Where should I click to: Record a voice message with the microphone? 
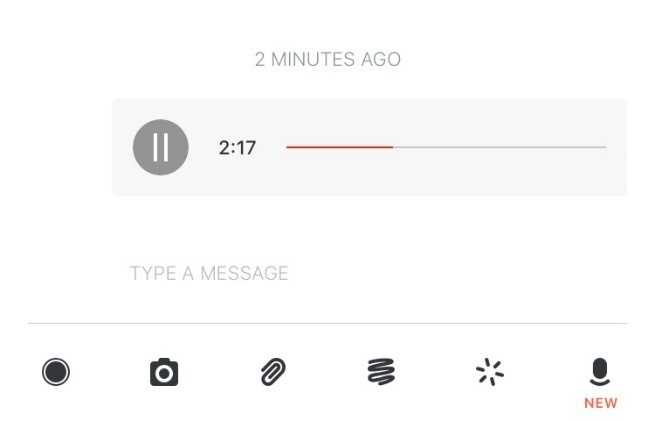tap(600, 373)
